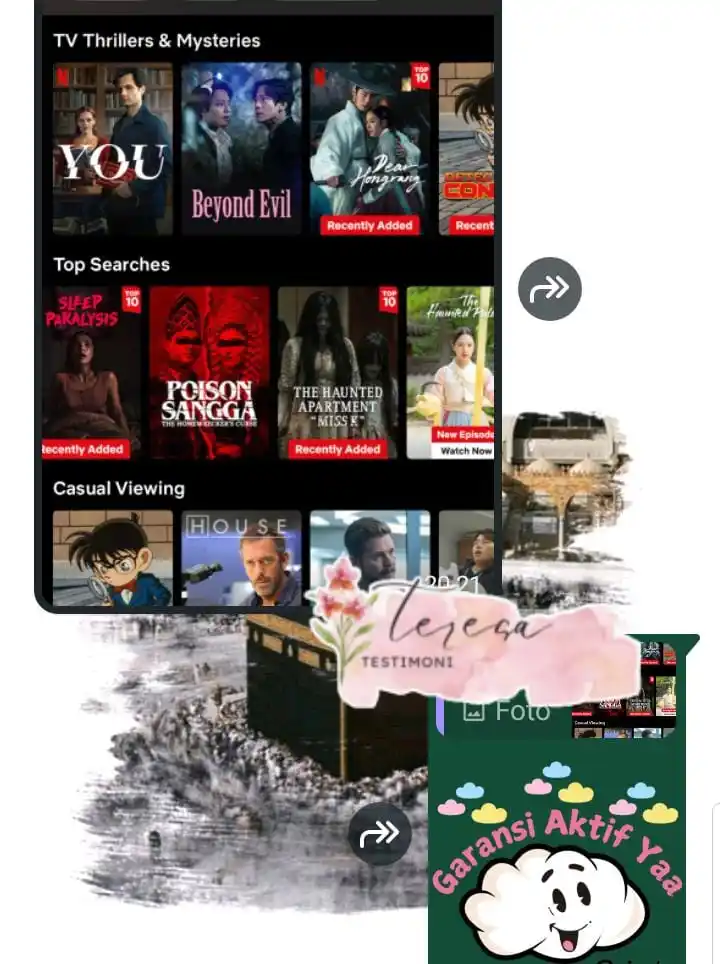Open the Netflix screenshot image message
Image resolution: width=720 pixels, height=964 pixels.
click(268, 300)
